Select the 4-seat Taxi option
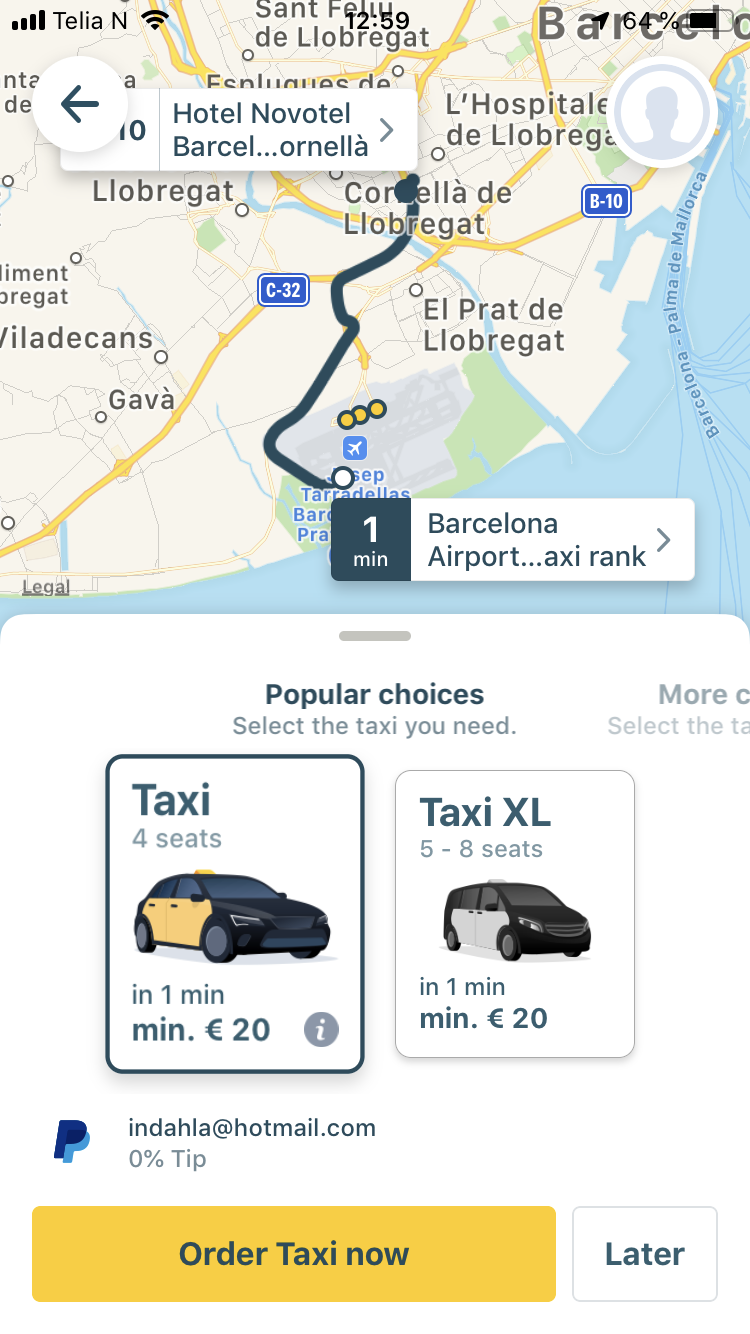Image resolution: width=750 pixels, height=1334 pixels. pyautogui.click(x=235, y=914)
